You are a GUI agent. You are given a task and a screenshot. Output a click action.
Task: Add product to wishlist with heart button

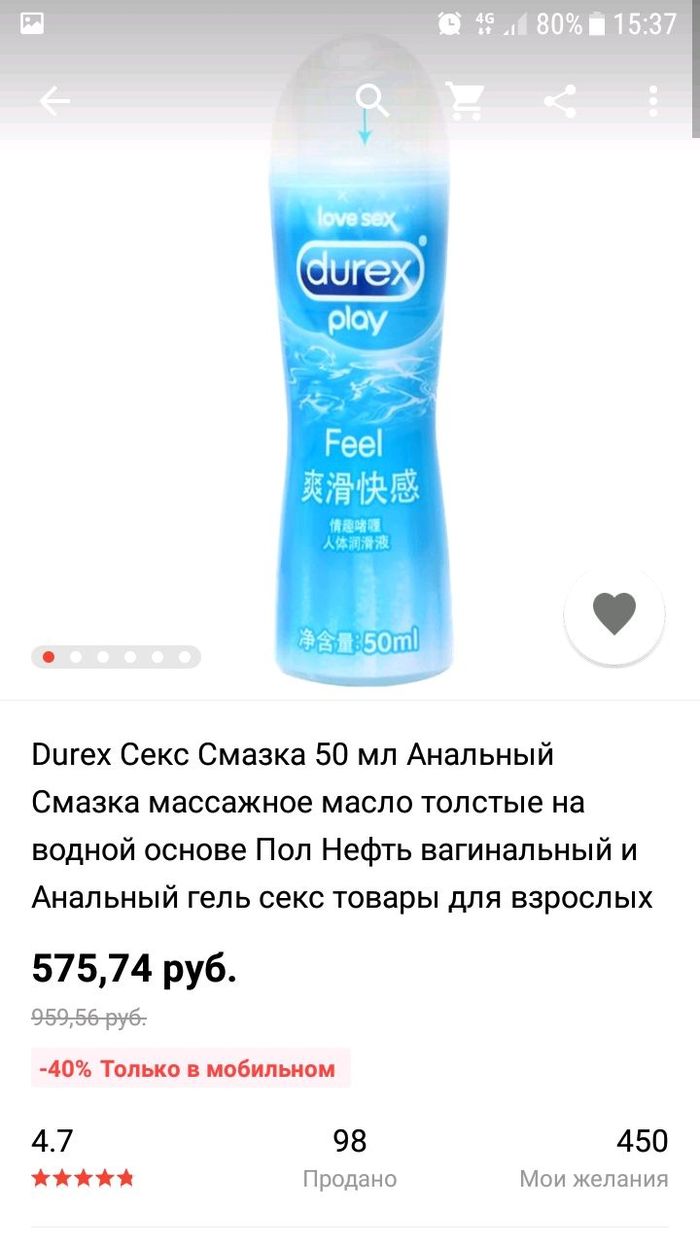[614, 614]
